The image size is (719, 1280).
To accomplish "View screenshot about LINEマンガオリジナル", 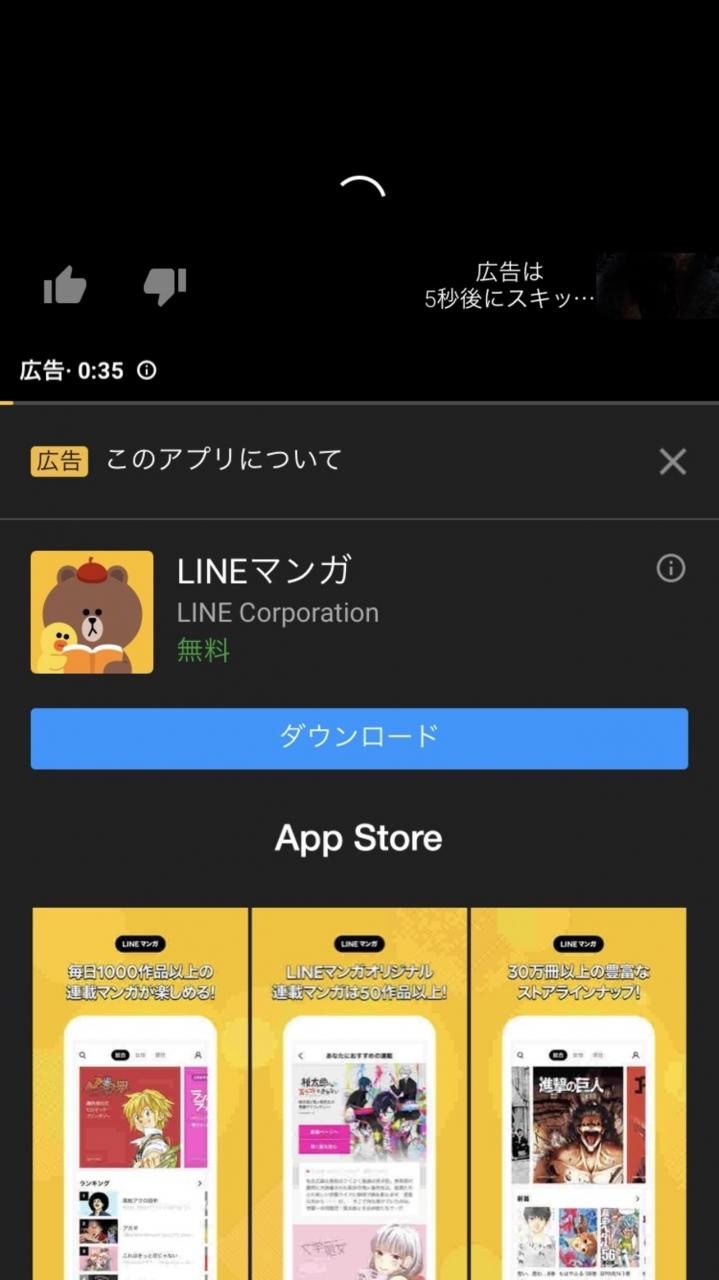I will click(359, 1093).
